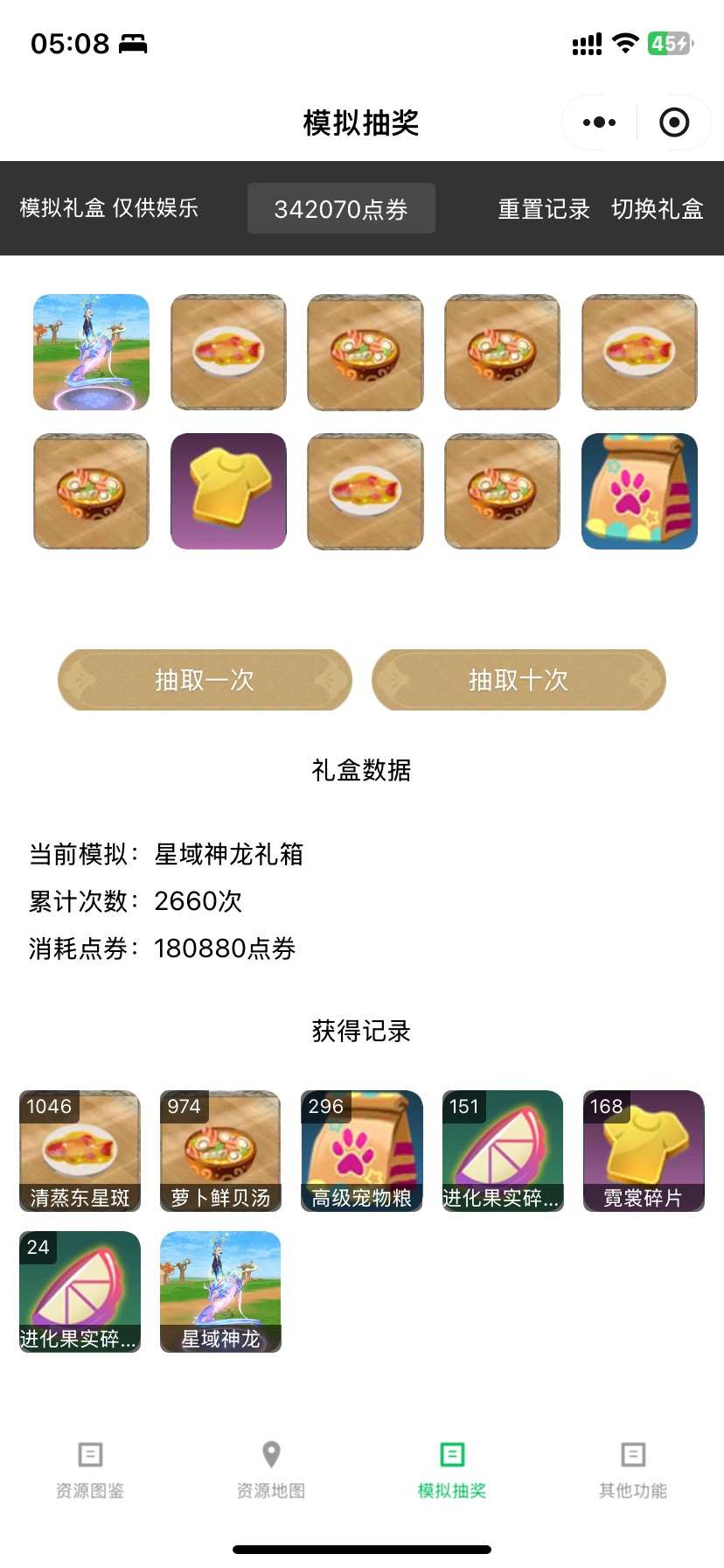Tap 切换礼盒 to switch gift box
The image size is (724, 1568).
657,209
